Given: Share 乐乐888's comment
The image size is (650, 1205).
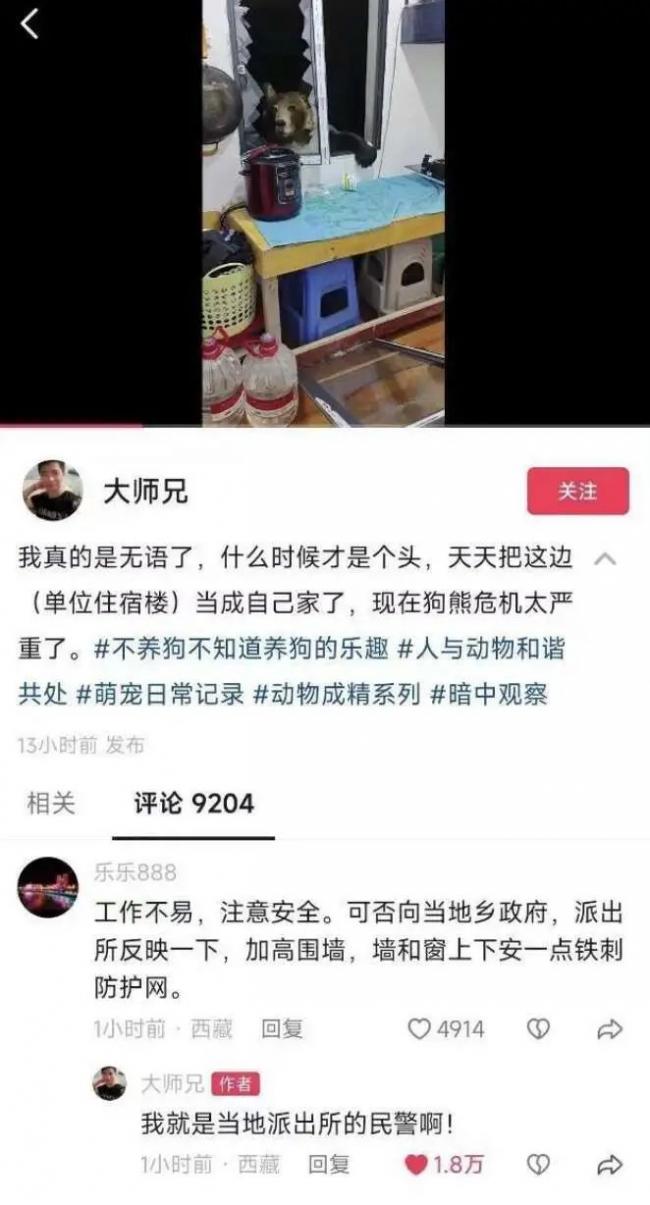Looking at the screenshot, I should [609, 1029].
